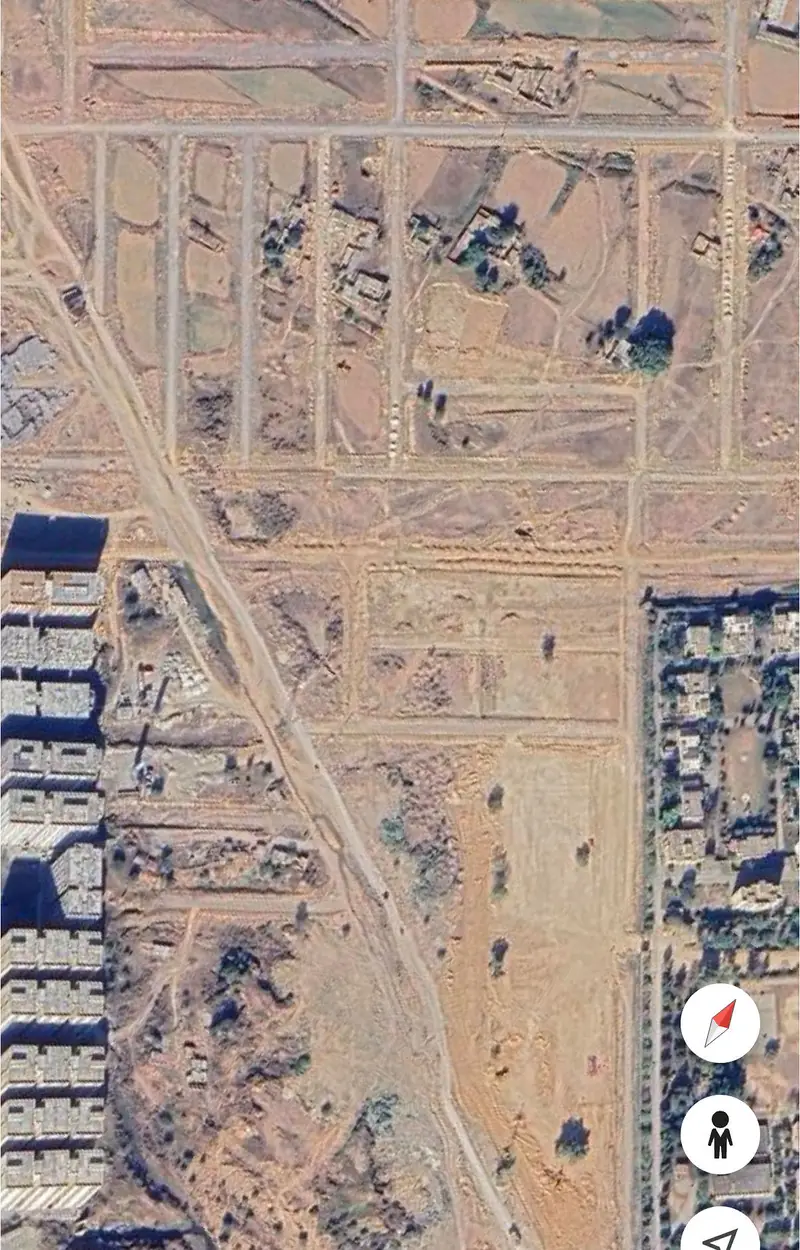Open Street View with the pegman button
The image size is (800, 1250).
pyautogui.click(x=720, y=1134)
